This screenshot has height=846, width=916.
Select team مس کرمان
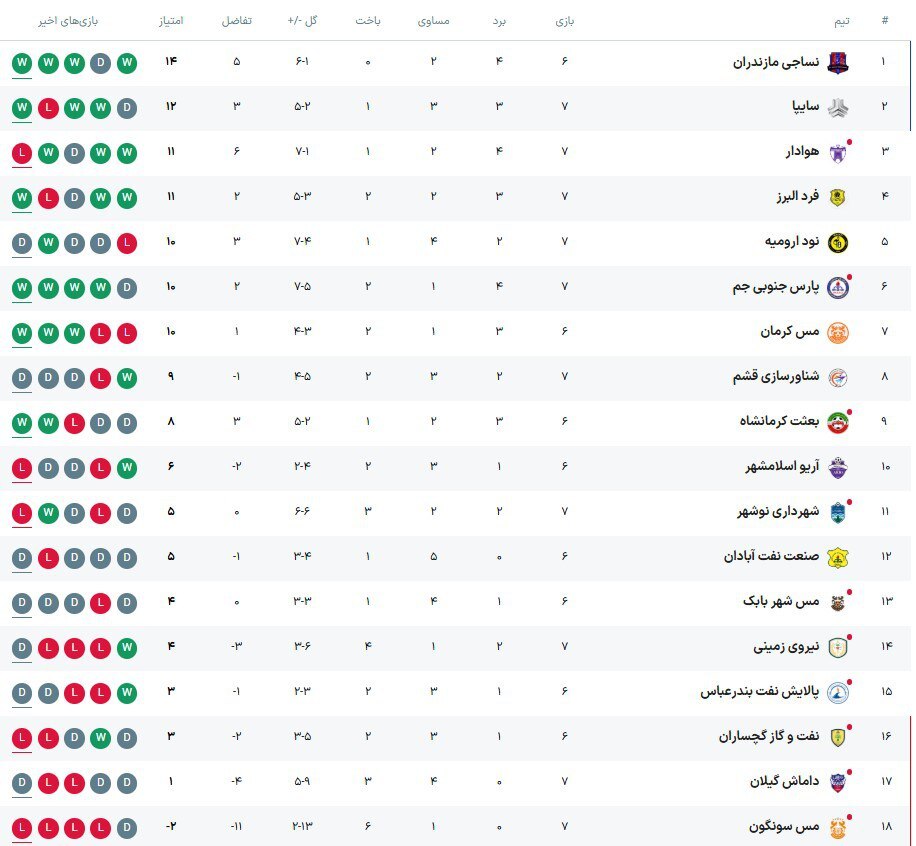tap(790, 332)
